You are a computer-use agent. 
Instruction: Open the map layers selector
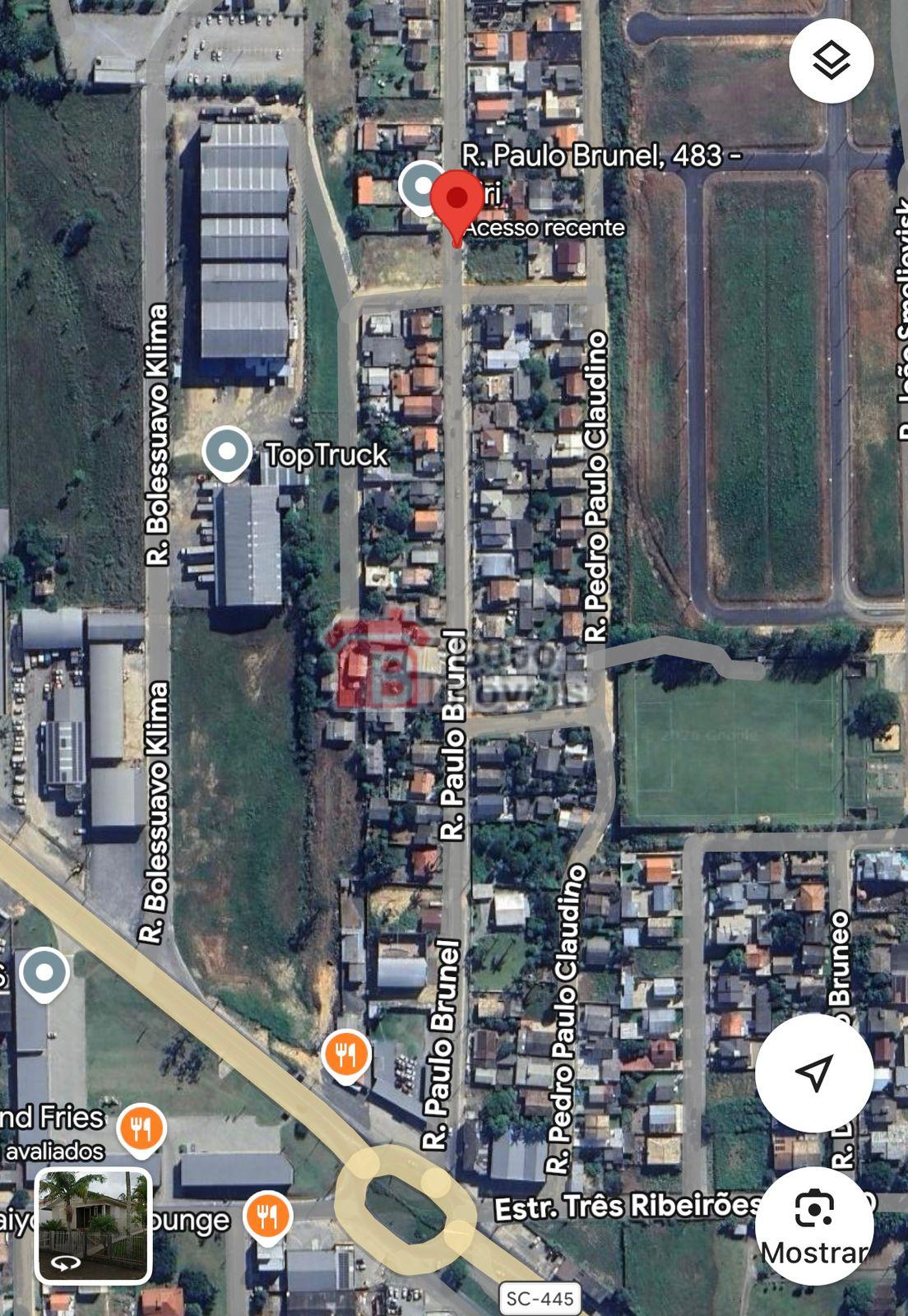(831, 61)
